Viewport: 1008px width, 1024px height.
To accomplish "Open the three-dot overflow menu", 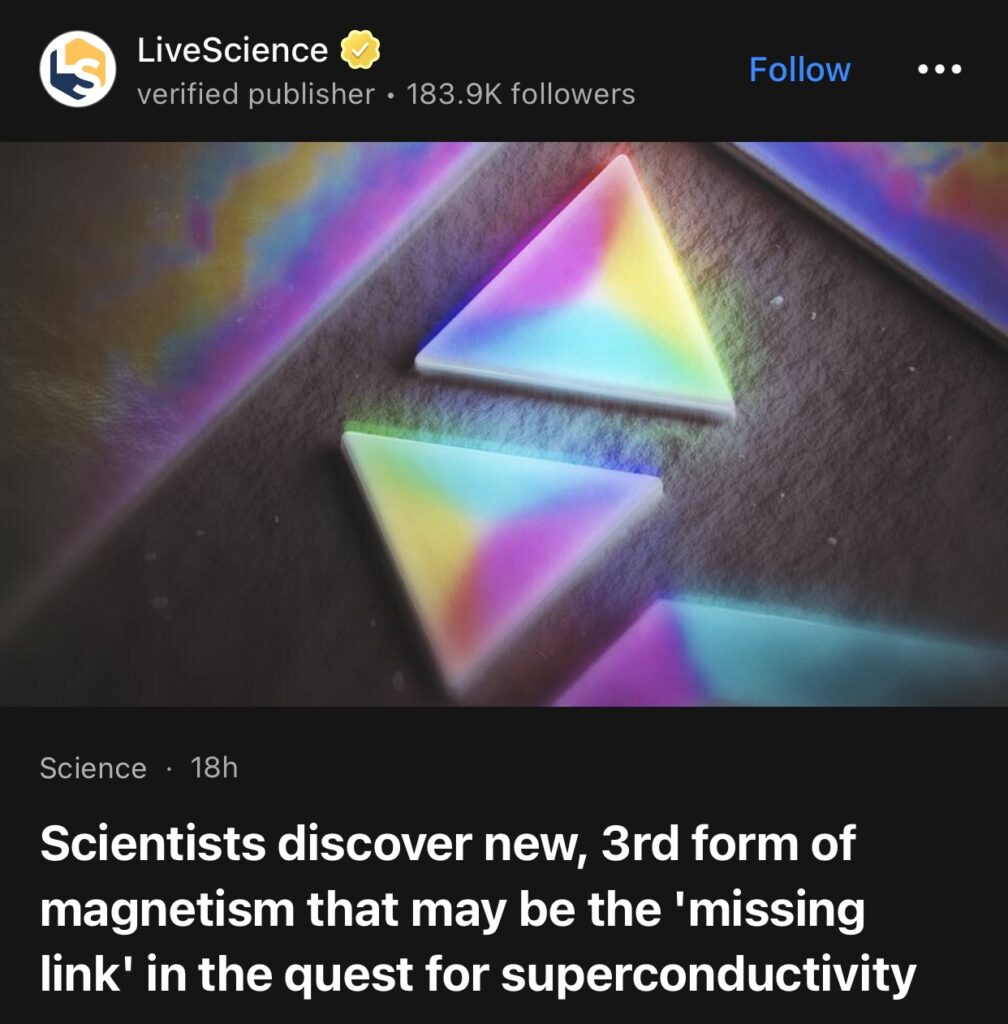I will (x=939, y=70).
